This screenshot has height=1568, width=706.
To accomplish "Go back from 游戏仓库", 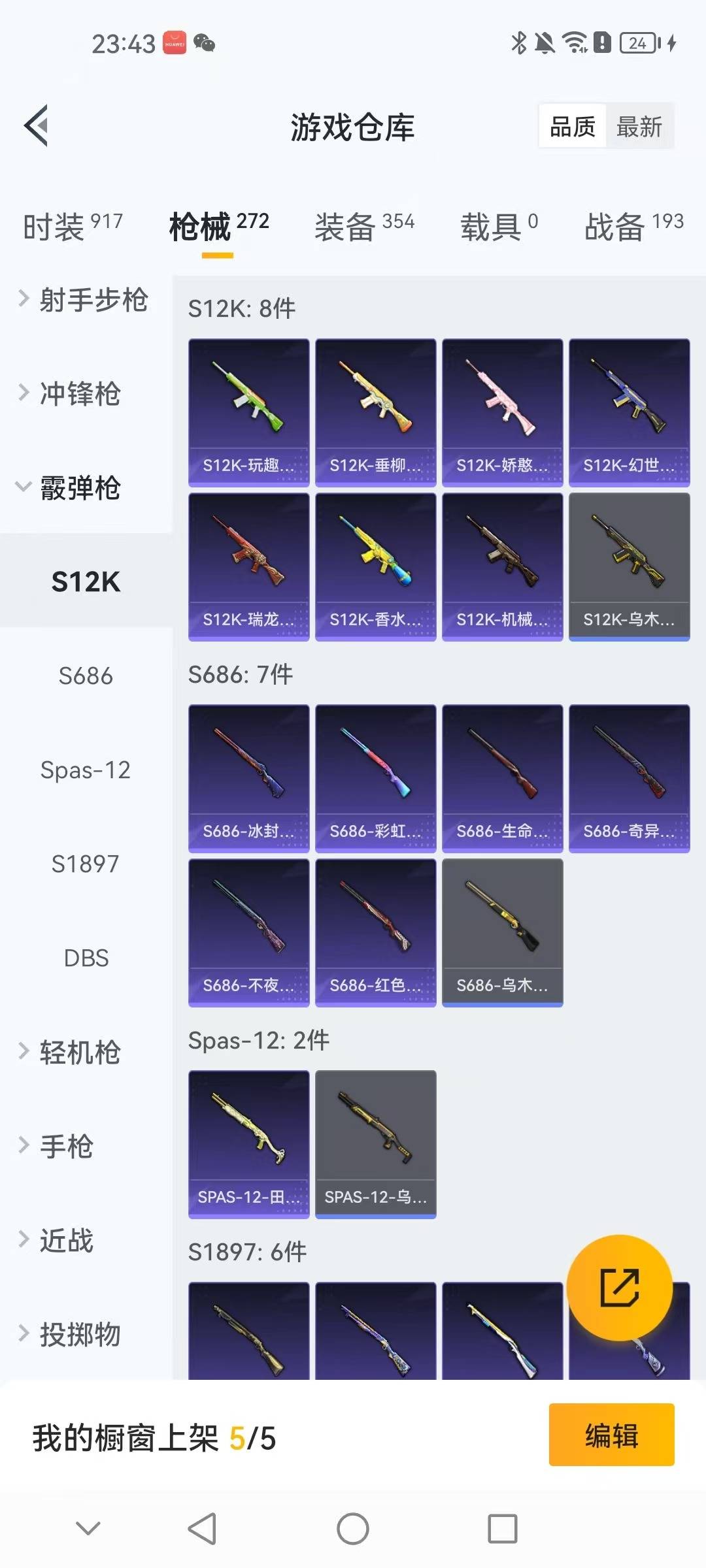I will pos(37,125).
